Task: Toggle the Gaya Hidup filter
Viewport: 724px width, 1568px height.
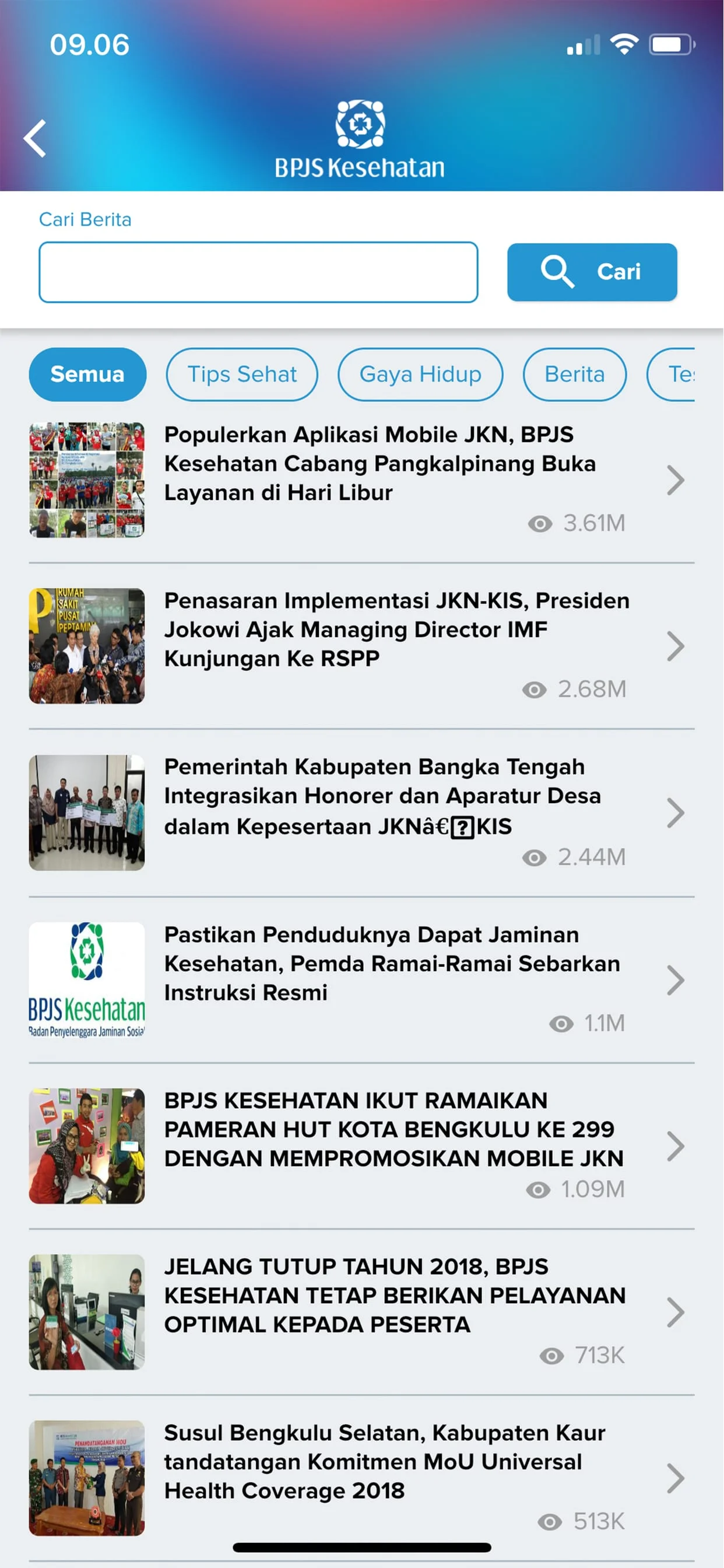Action: point(420,375)
